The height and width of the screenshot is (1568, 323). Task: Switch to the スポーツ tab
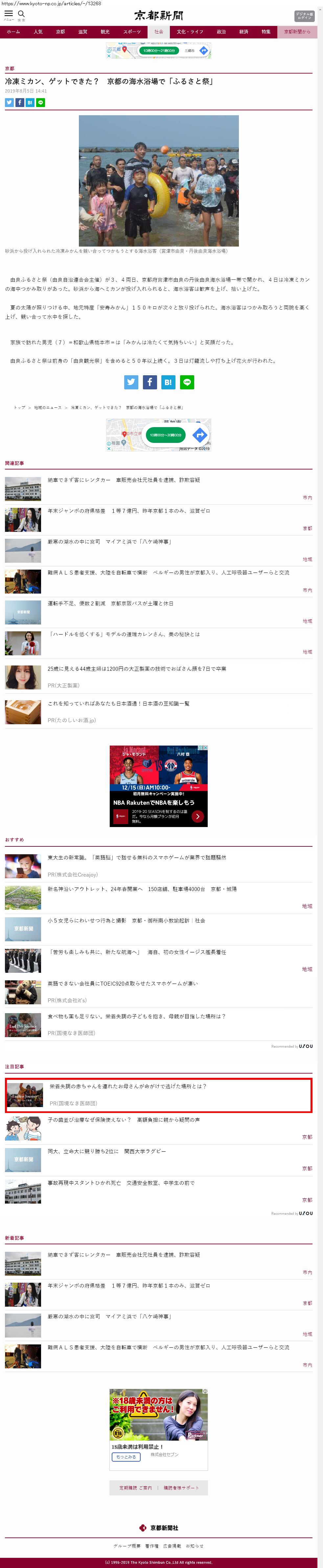132,32
